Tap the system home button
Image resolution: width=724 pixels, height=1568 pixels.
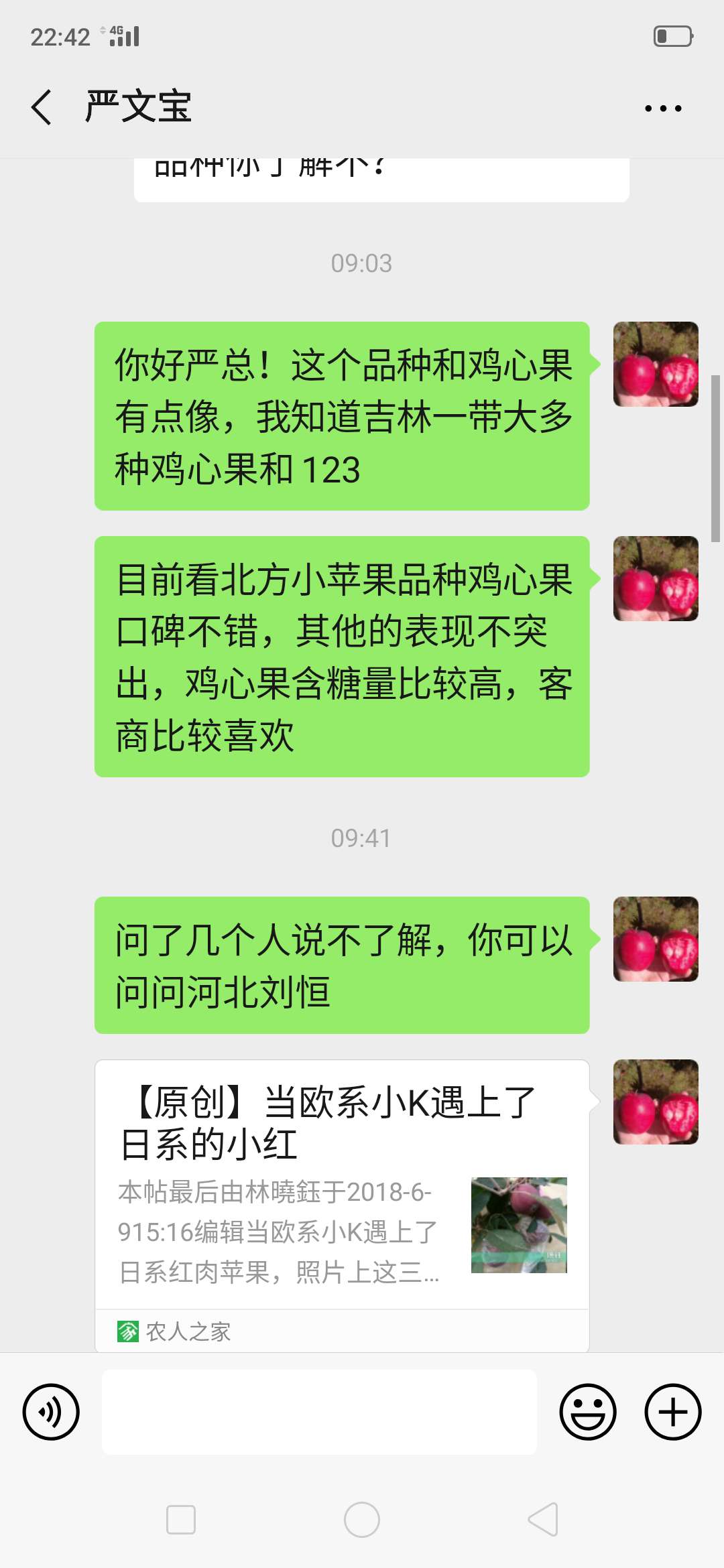362,1520
